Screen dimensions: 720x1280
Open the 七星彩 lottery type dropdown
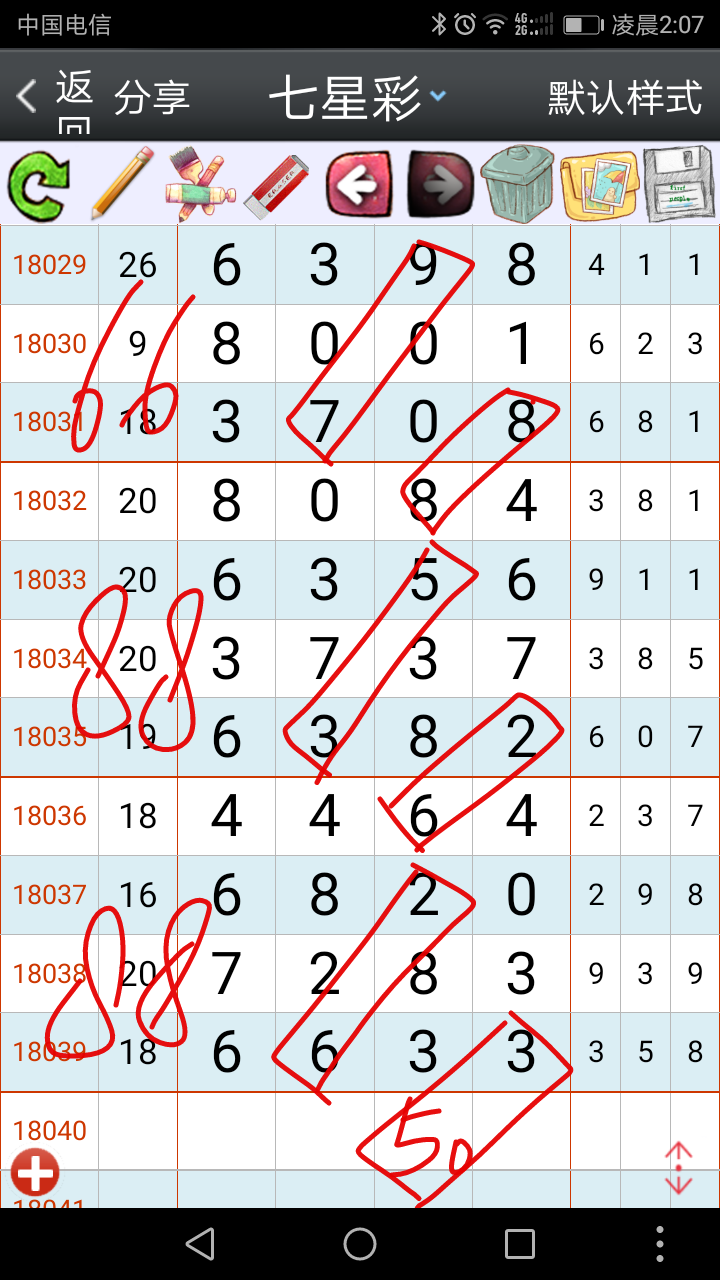356,98
